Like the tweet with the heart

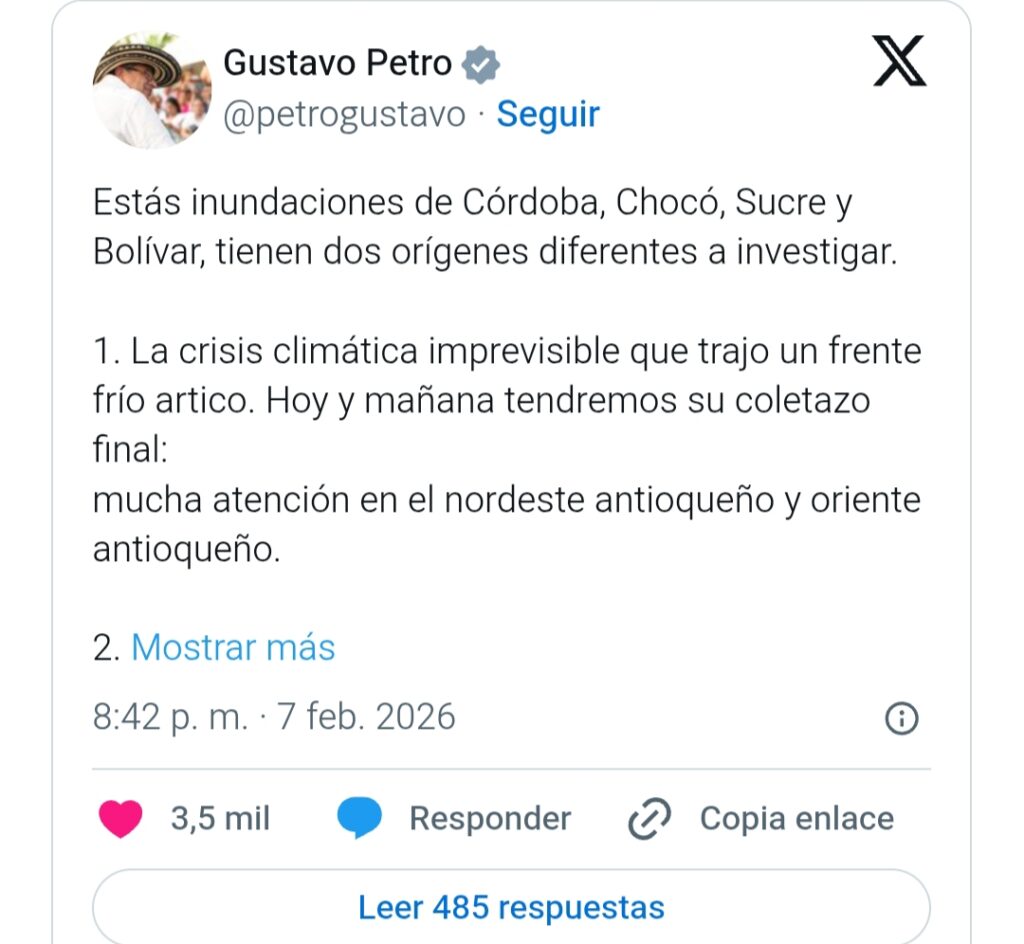(x=121, y=819)
